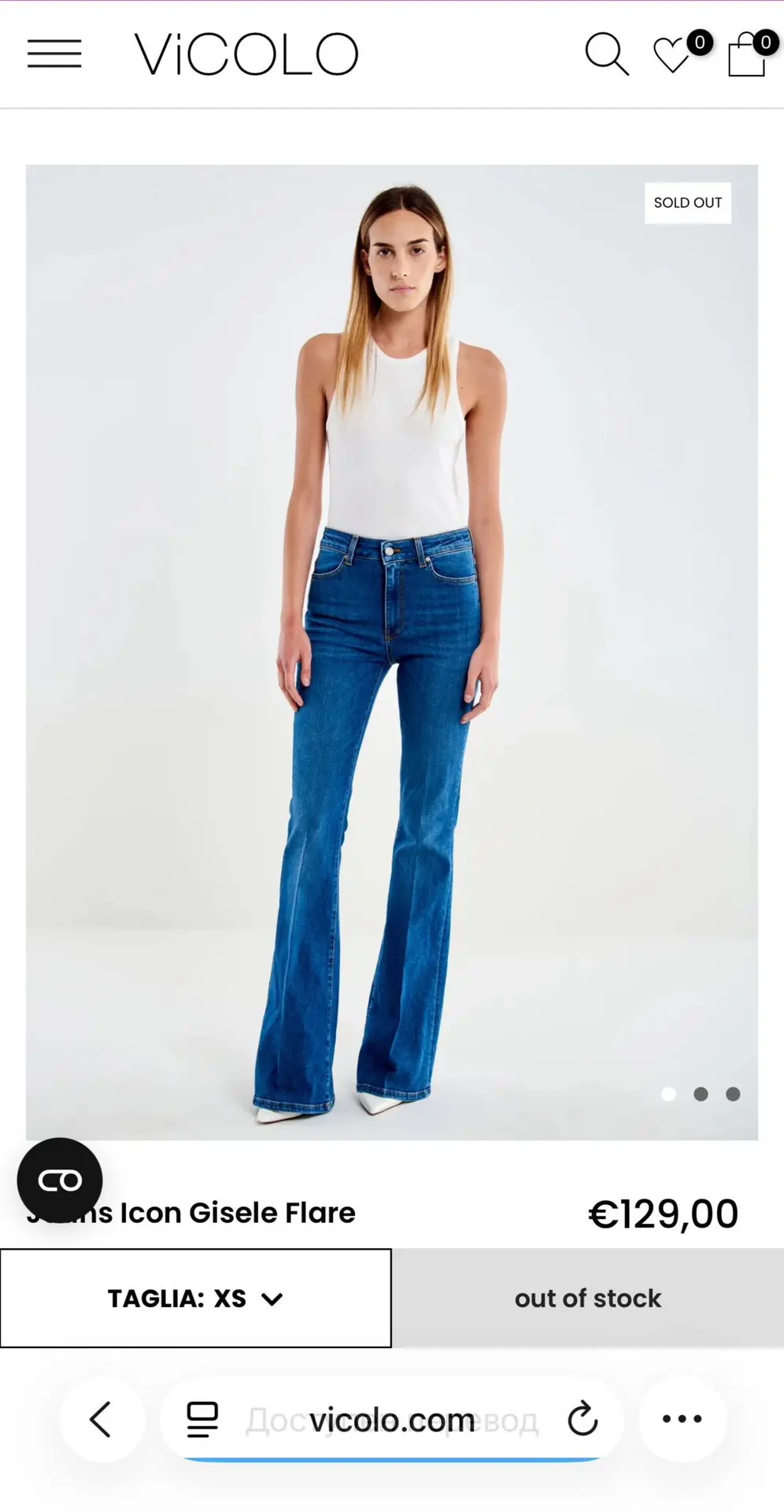Image resolution: width=784 pixels, height=1512 pixels.
Task: Open the page tools icon in address bar
Action: pos(202,1420)
